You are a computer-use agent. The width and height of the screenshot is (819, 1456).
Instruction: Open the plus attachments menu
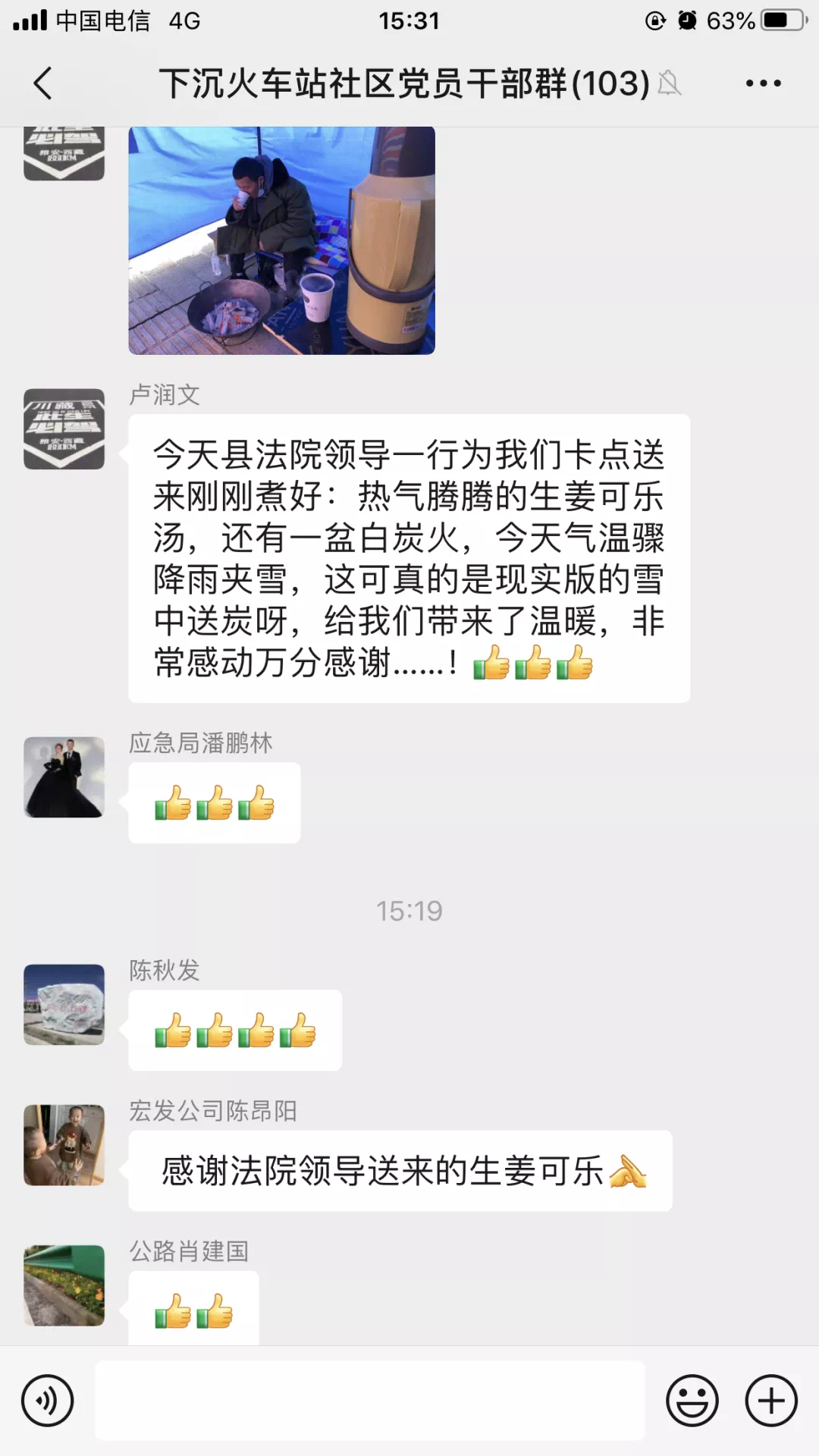771,1401
